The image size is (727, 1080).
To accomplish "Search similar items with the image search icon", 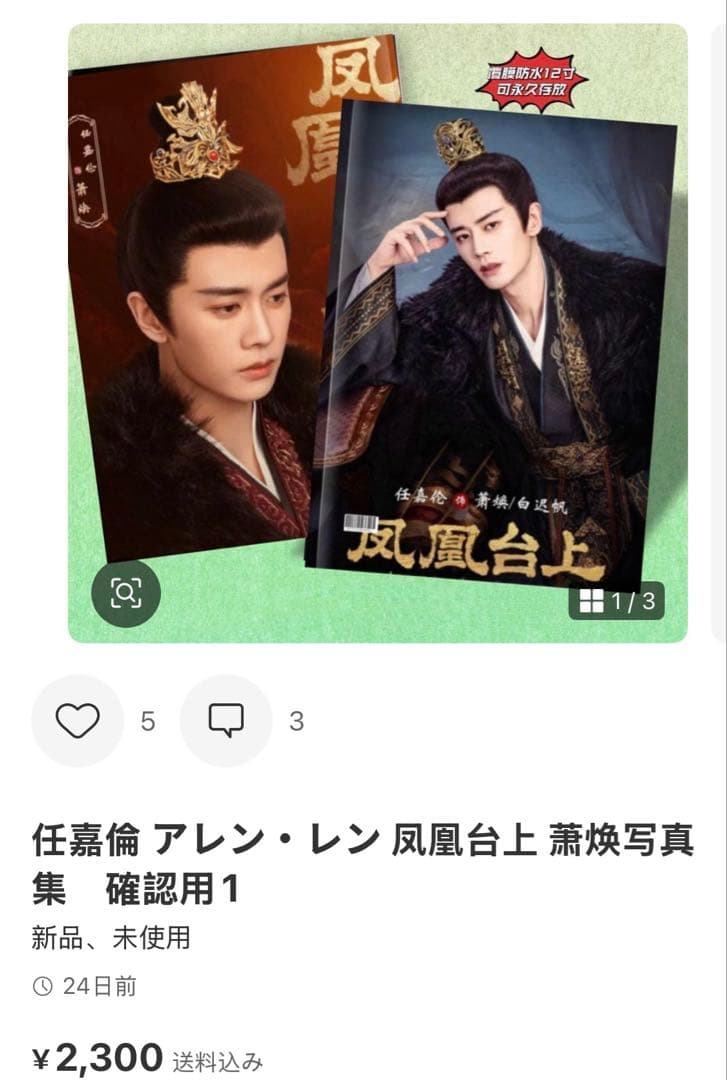I will coord(125,593).
